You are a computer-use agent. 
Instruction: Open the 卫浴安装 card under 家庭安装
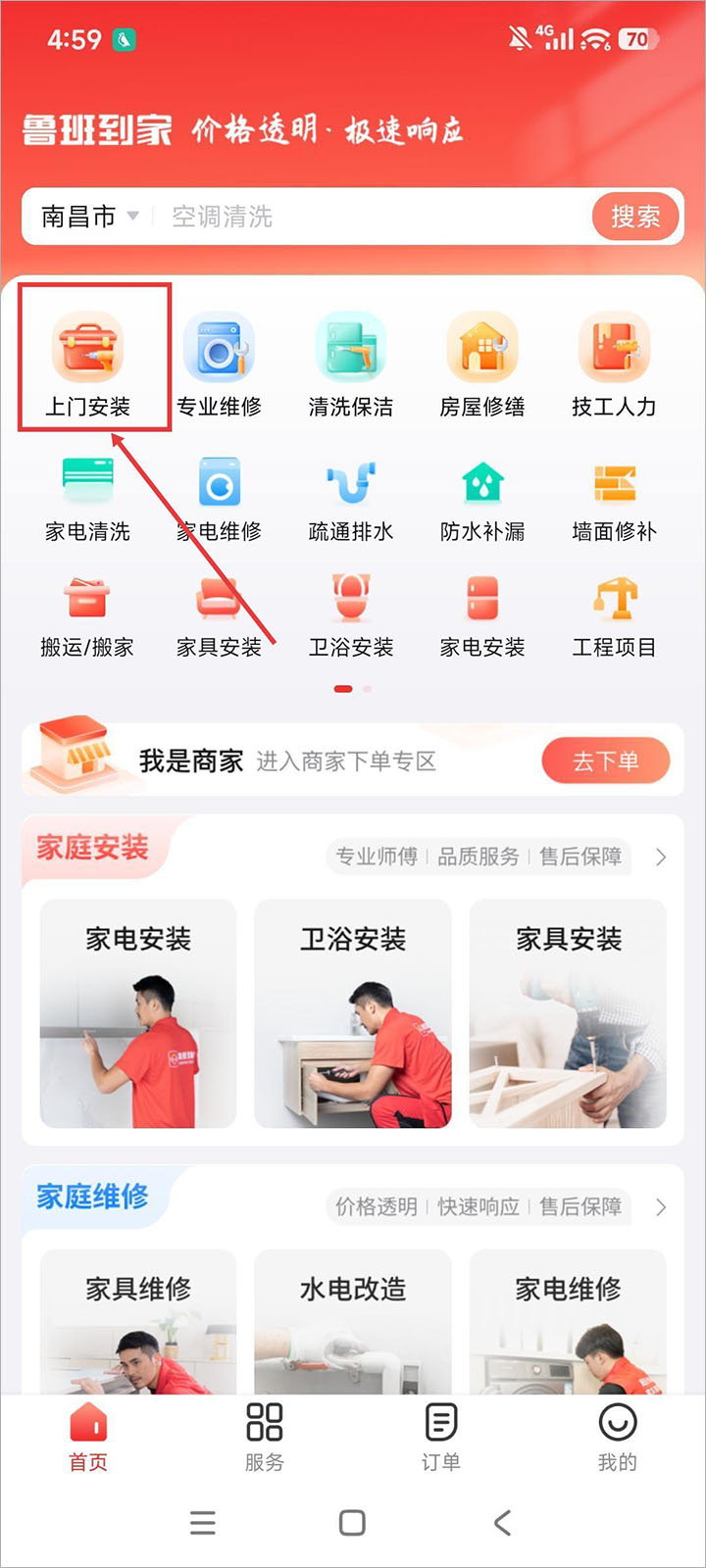point(353,1012)
